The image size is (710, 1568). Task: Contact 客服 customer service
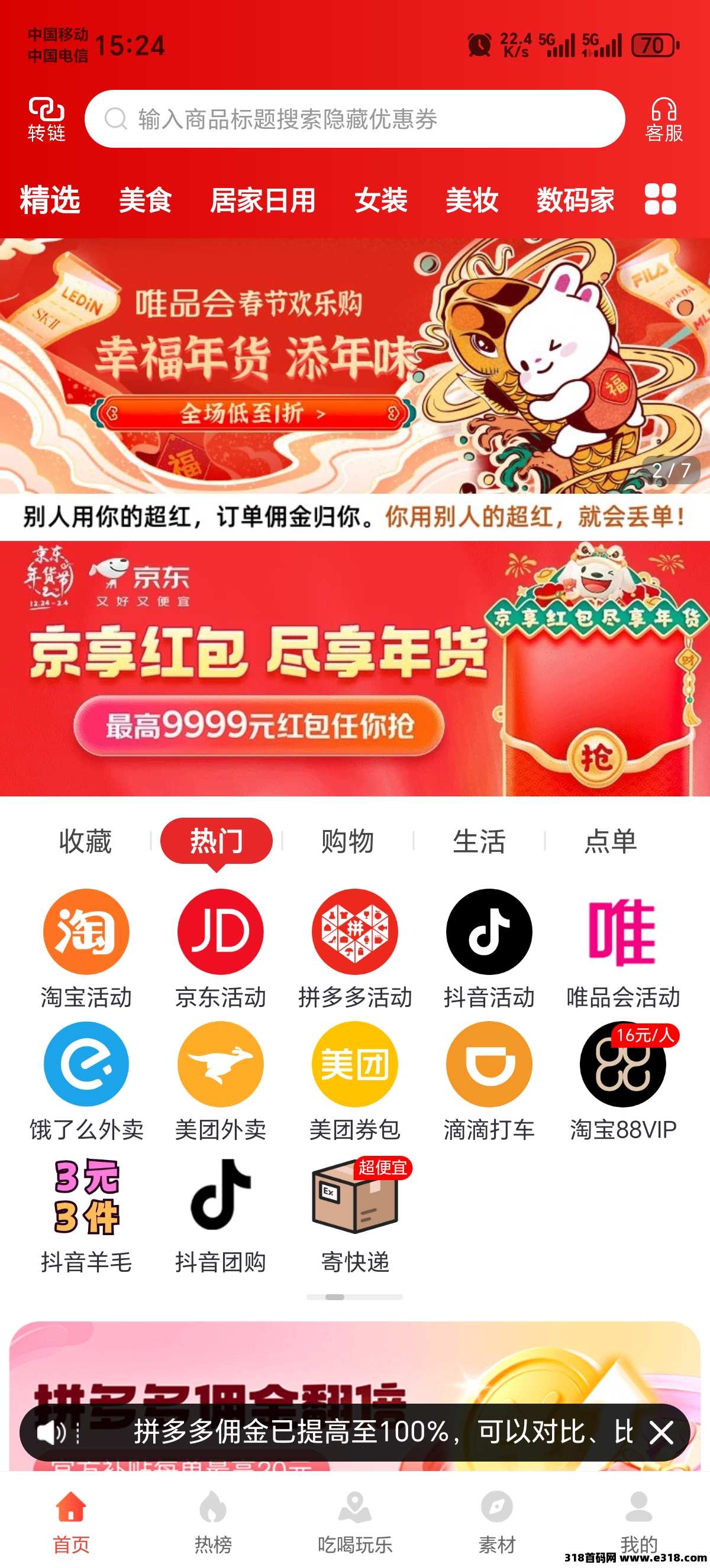tap(664, 120)
